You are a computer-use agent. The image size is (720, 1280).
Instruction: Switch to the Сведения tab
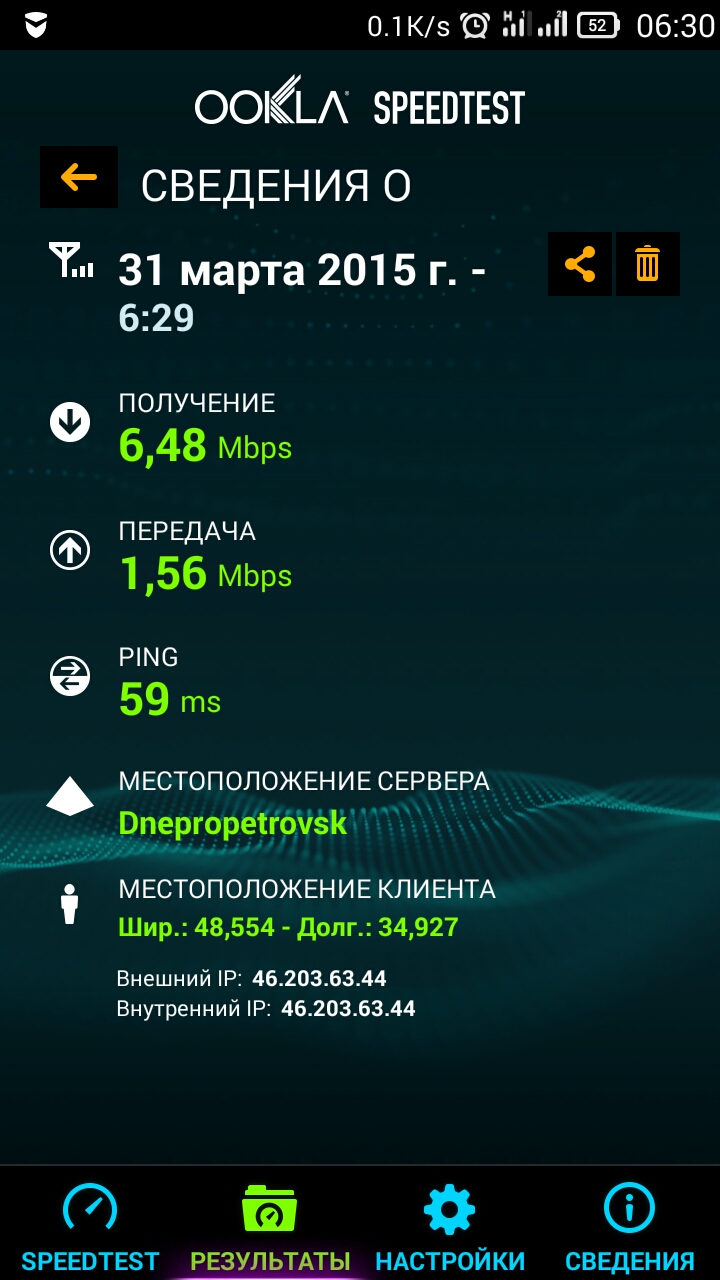[x=630, y=1224]
